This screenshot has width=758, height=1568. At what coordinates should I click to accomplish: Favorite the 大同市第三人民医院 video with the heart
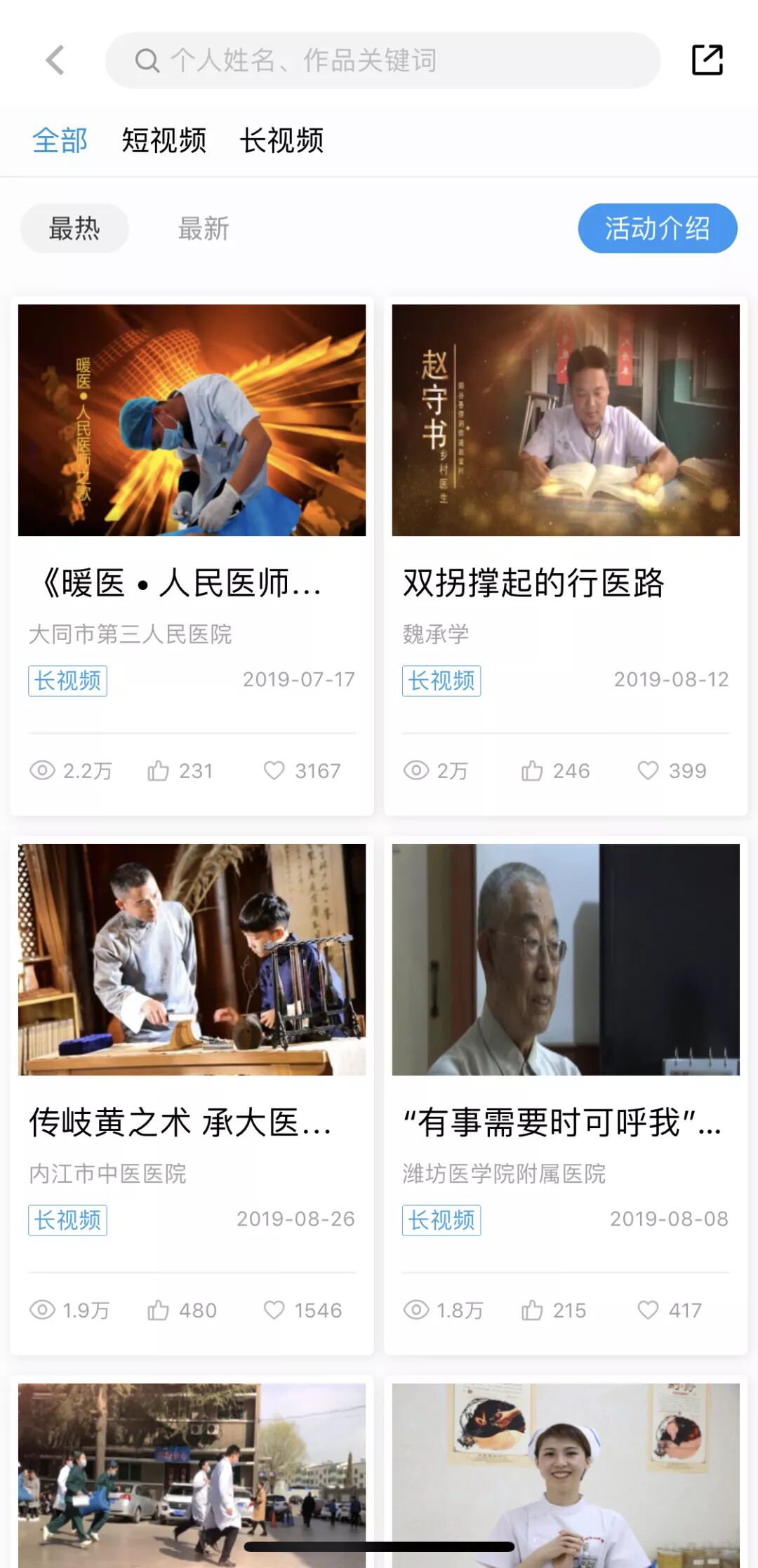274,770
